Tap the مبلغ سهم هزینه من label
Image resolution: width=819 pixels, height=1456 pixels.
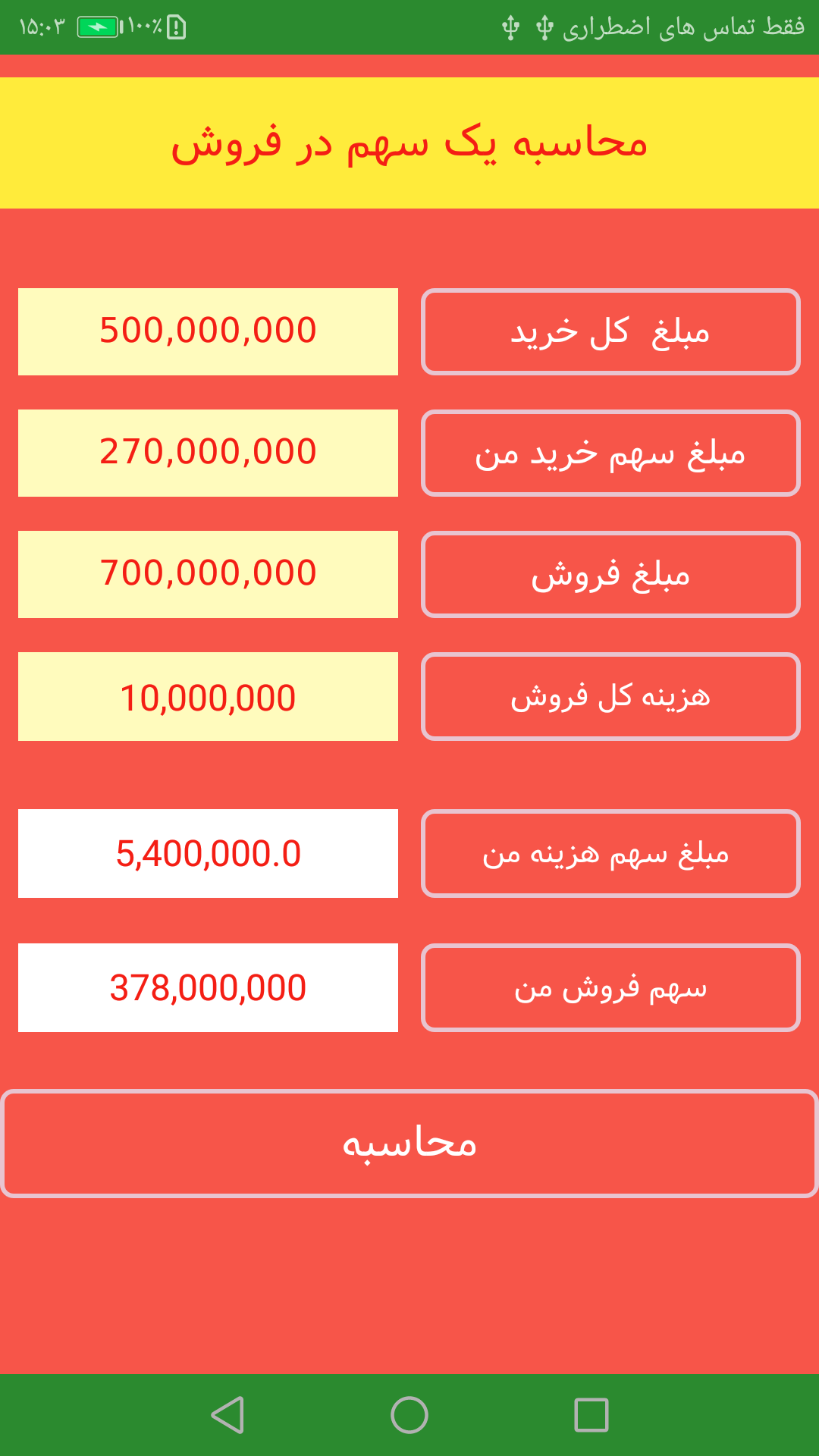click(x=610, y=853)
